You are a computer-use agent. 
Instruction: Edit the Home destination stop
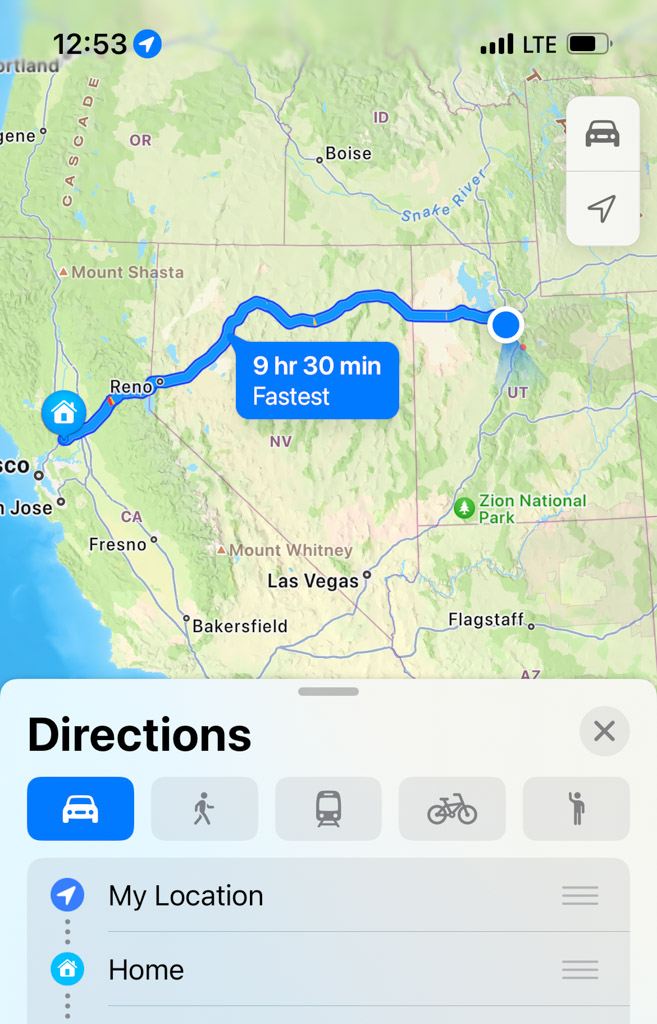(147, 970)
